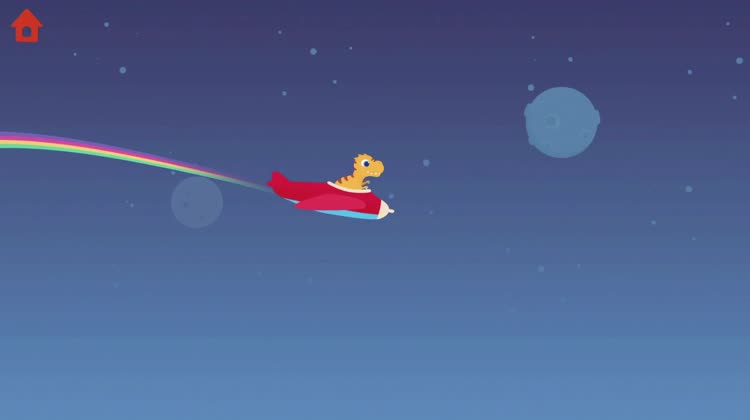Tap the red home icon
This screenshot has width=750, height=420.
27,26
